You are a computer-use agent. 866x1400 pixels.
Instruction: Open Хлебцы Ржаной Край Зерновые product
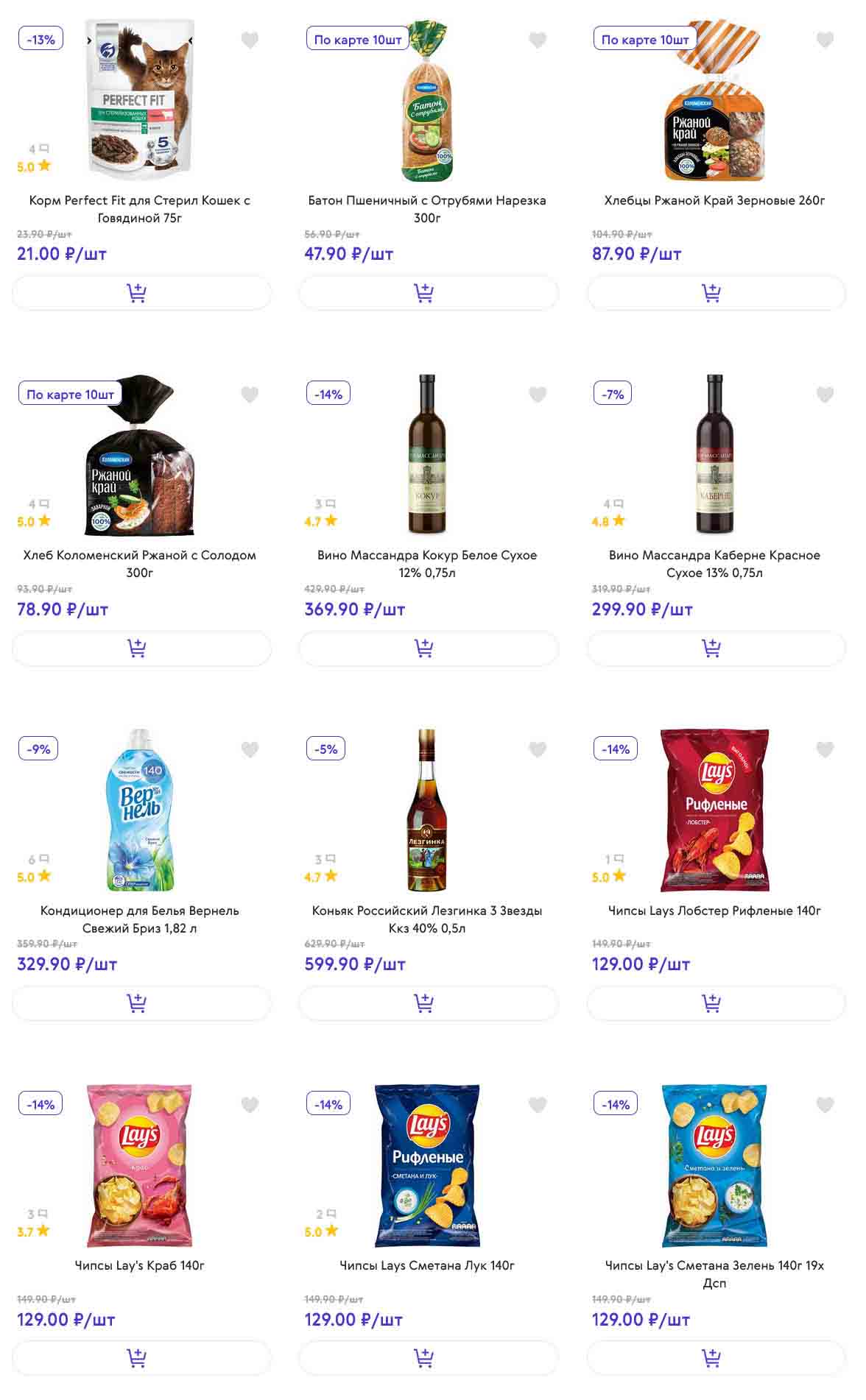[x=714, y=200]
